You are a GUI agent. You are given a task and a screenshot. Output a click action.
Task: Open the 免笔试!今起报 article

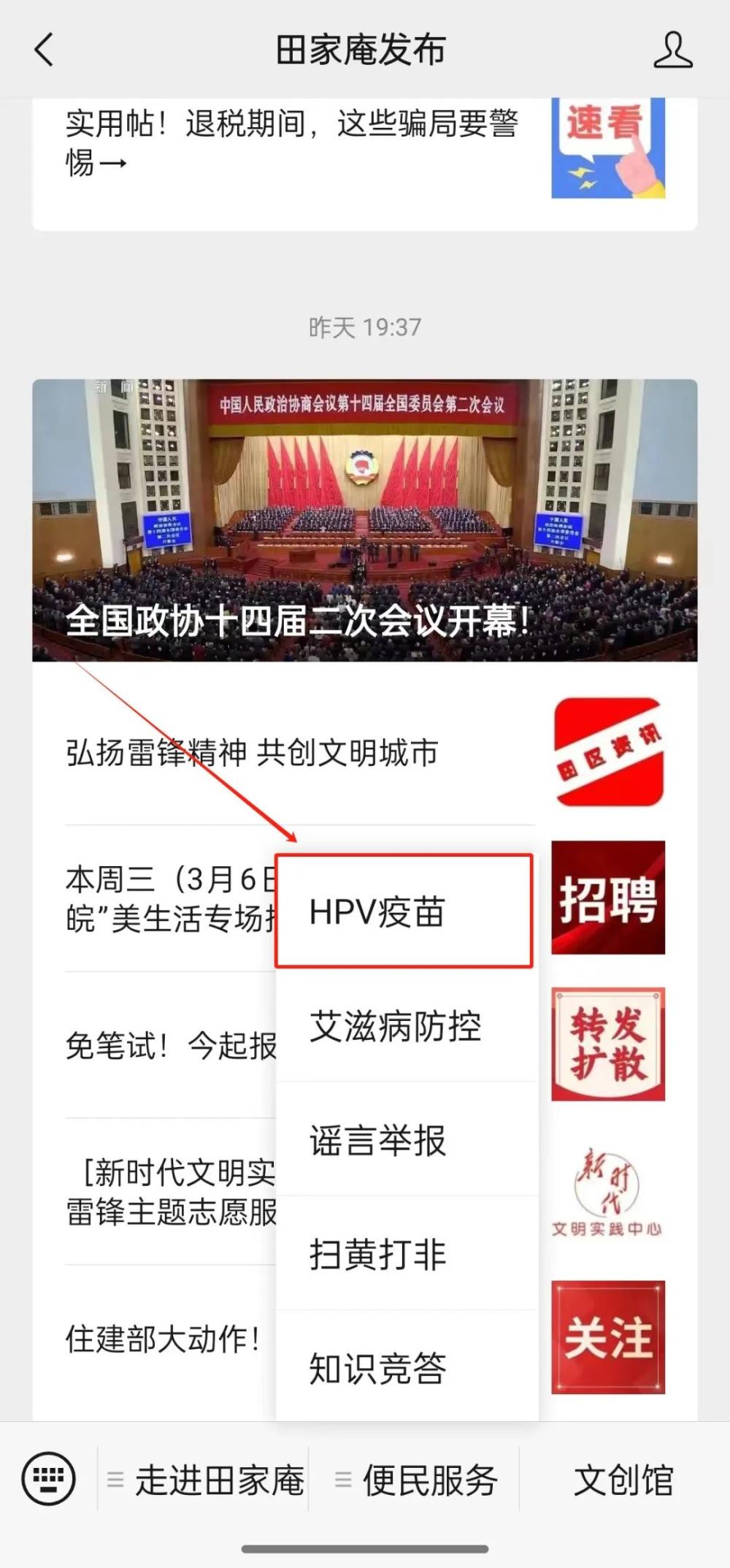click(169, 1046)
